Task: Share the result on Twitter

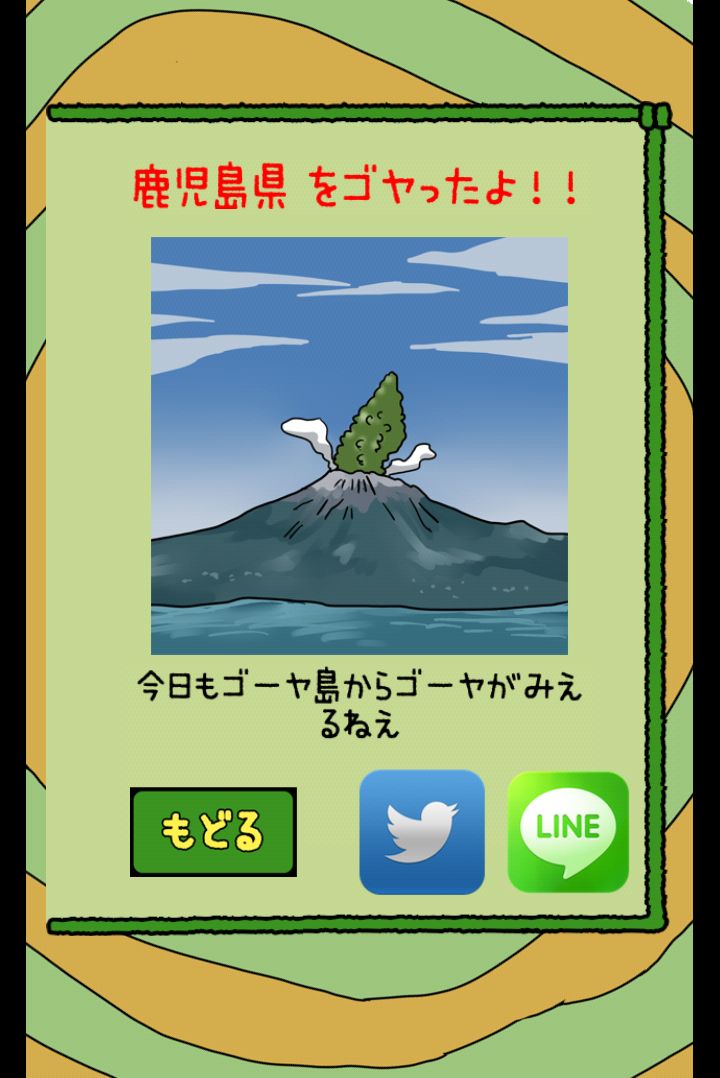Action: click(422, 832)
